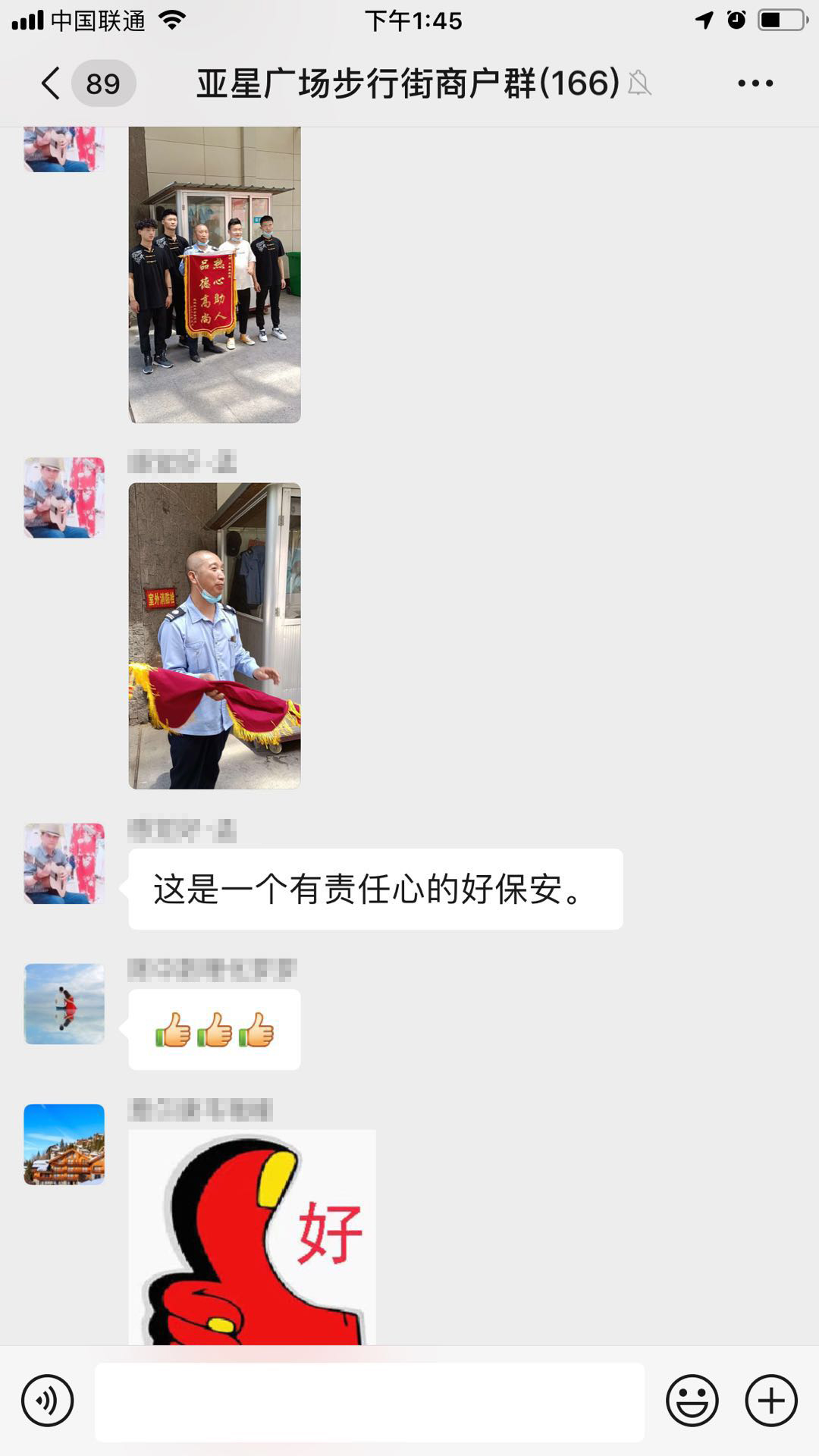The height and width of the screenshot is (1456, 819).
Task: Open the three-dot group settings icon
Action: click(752, 83)
